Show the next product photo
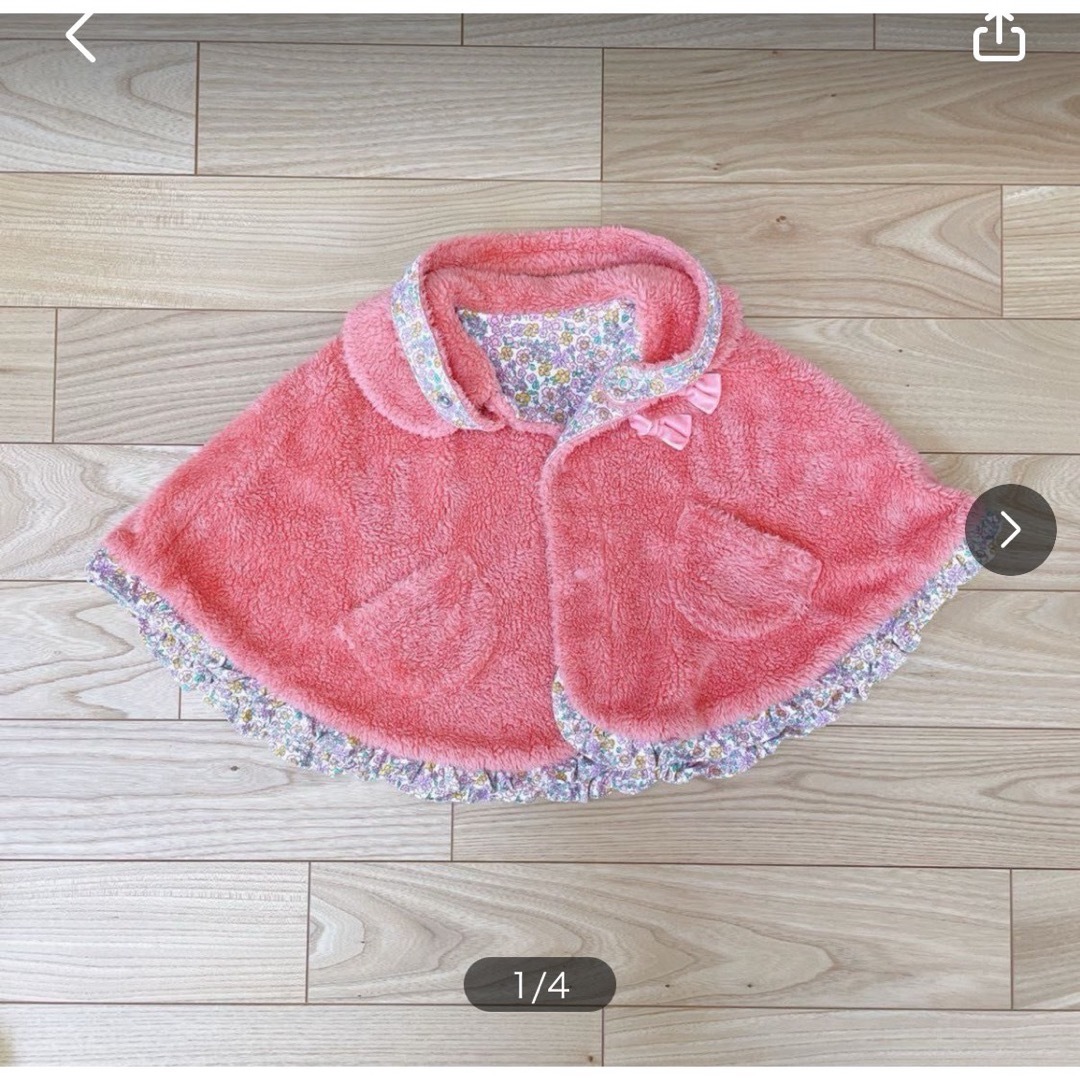 [1010, 530]
